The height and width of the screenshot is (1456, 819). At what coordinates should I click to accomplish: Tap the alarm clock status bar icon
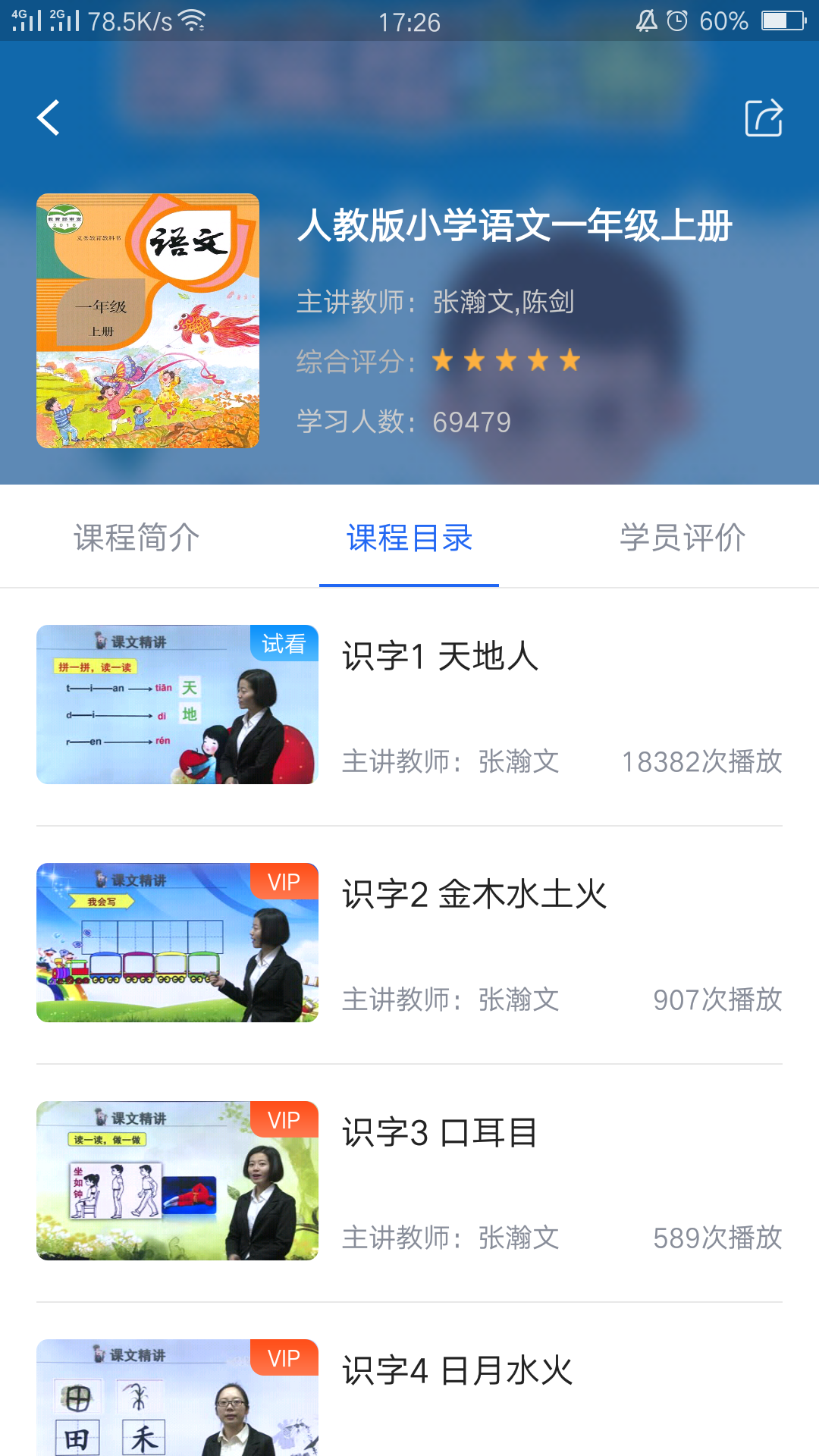click(677, 20)
